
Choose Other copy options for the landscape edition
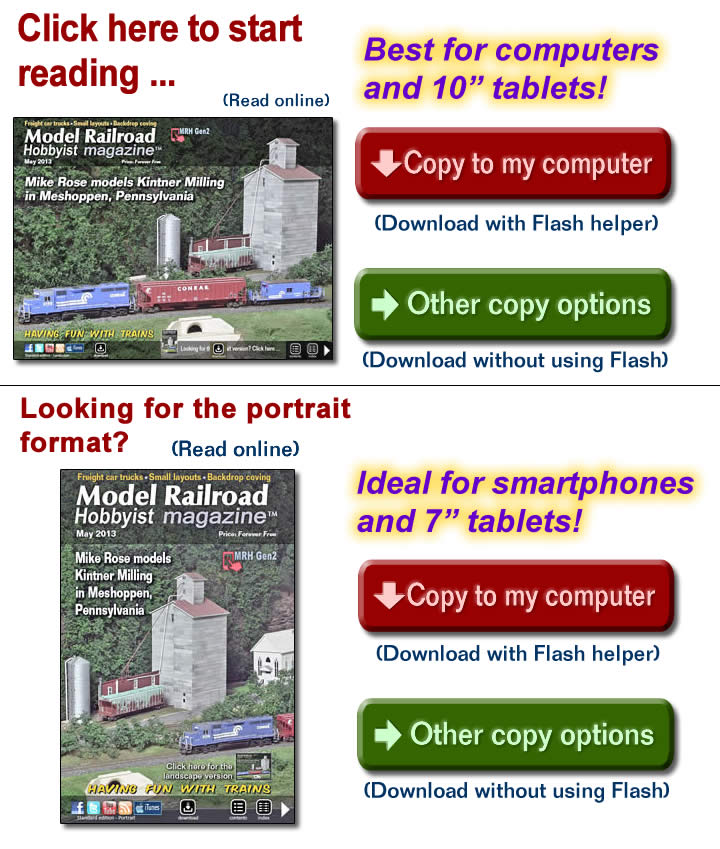(x=512, y=305)
